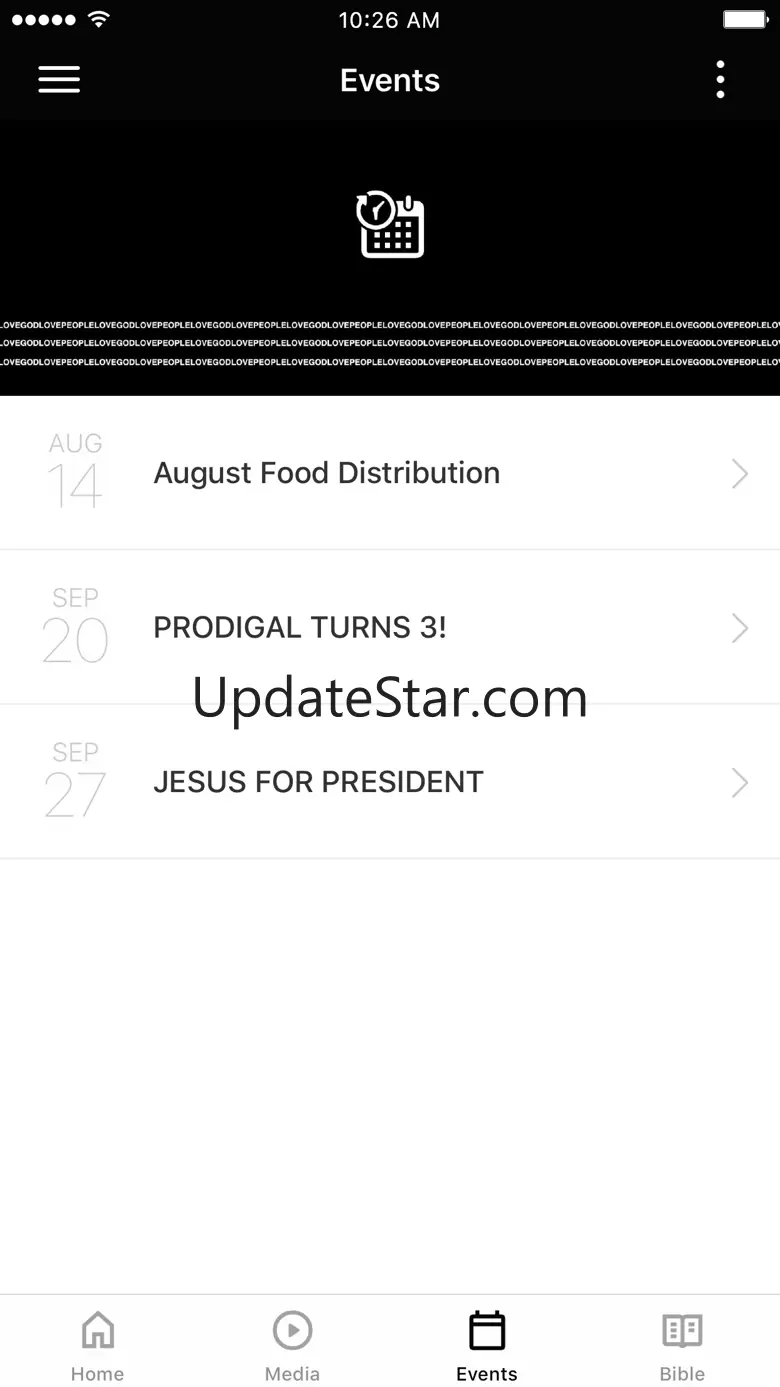780x1387 pixels.
Task: Select the Events tab
Action: click(x=487, y=1346)
